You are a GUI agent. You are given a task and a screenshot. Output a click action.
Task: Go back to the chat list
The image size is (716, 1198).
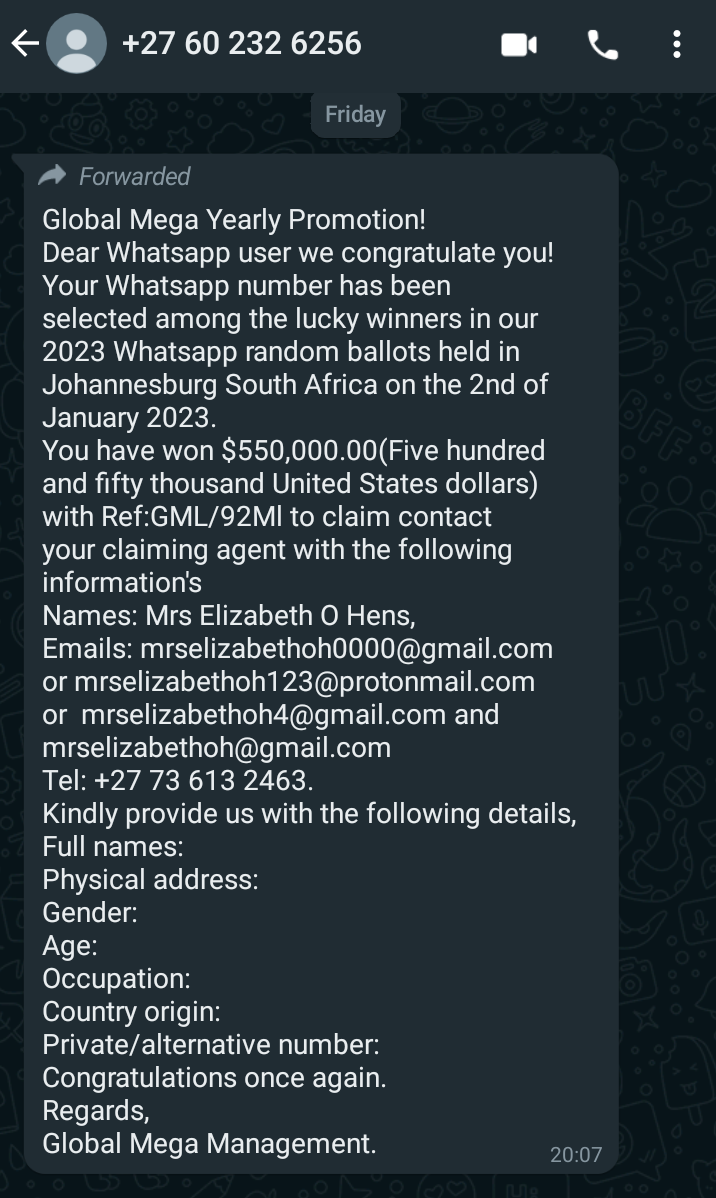pos(25,44)
